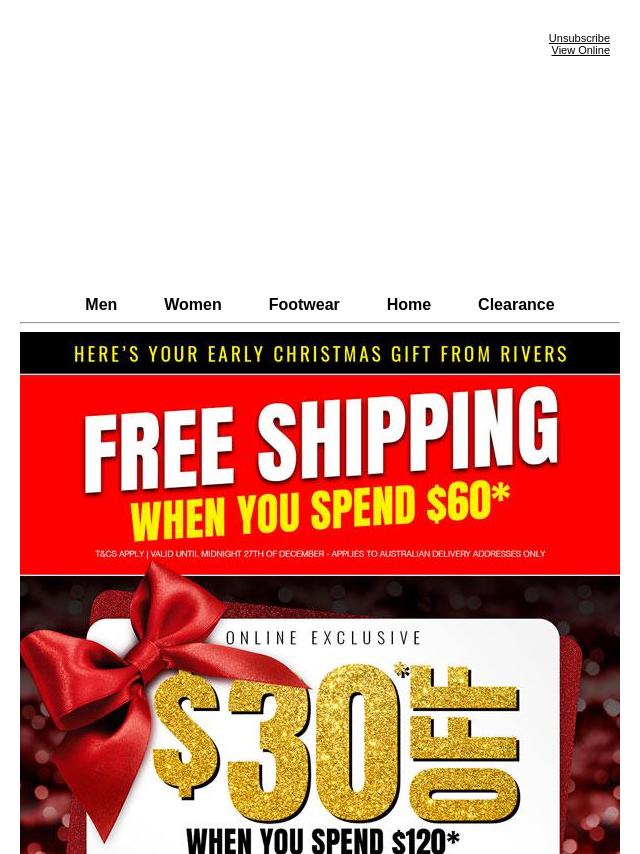Open the View Online link
Viewport: 640px width, 854px height.
[580, 51]
